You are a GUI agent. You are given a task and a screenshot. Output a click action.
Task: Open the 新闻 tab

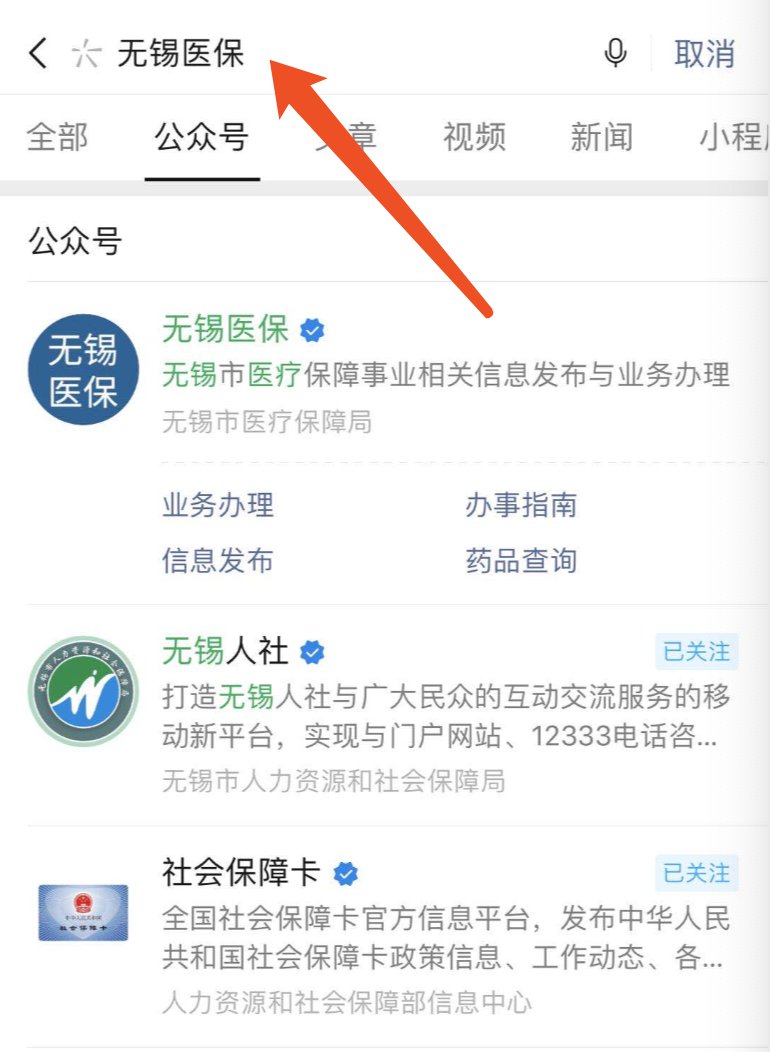pos(601,137)
